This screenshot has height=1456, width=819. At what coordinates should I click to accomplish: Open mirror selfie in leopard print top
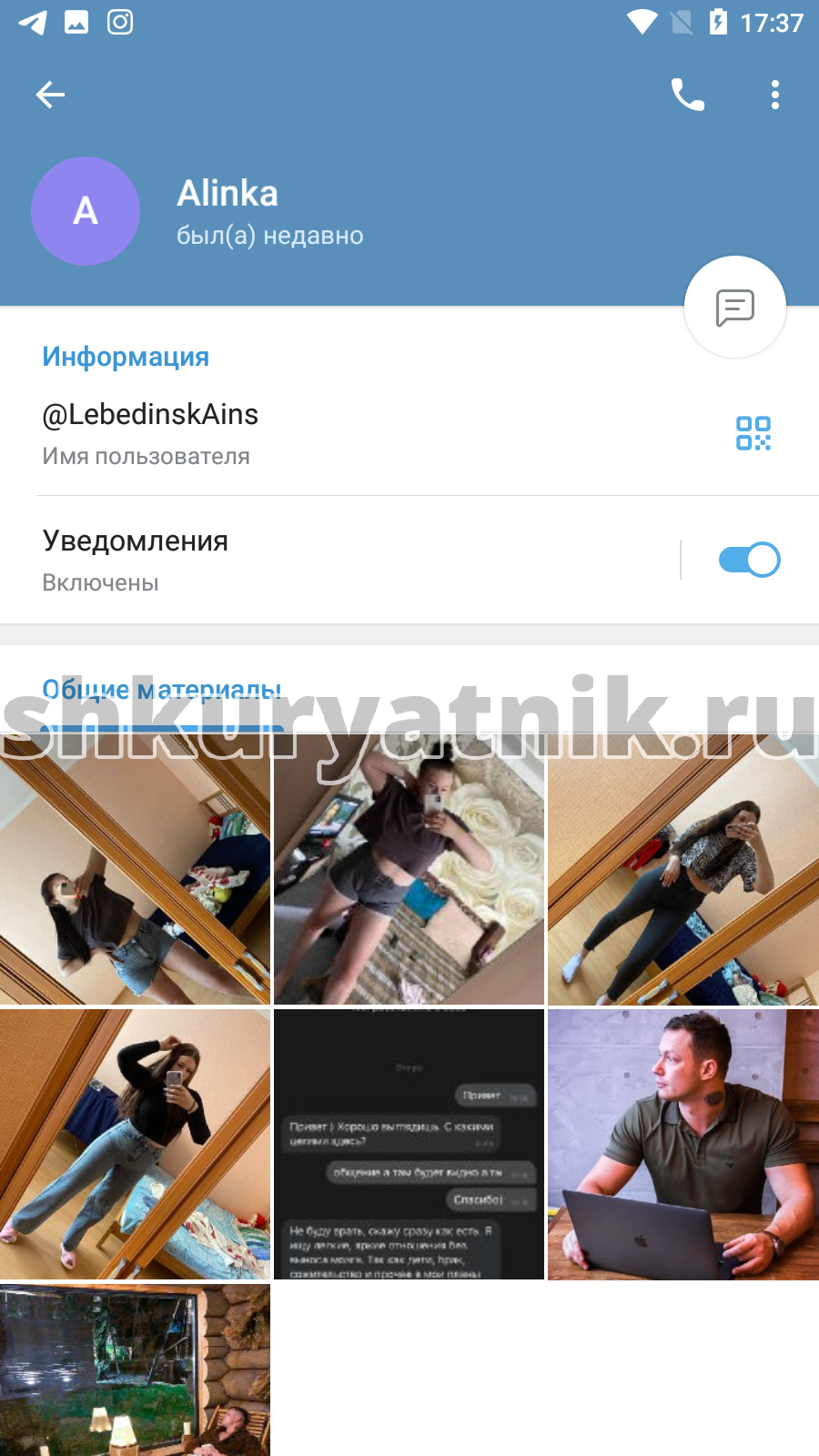[x=683, y=869]
